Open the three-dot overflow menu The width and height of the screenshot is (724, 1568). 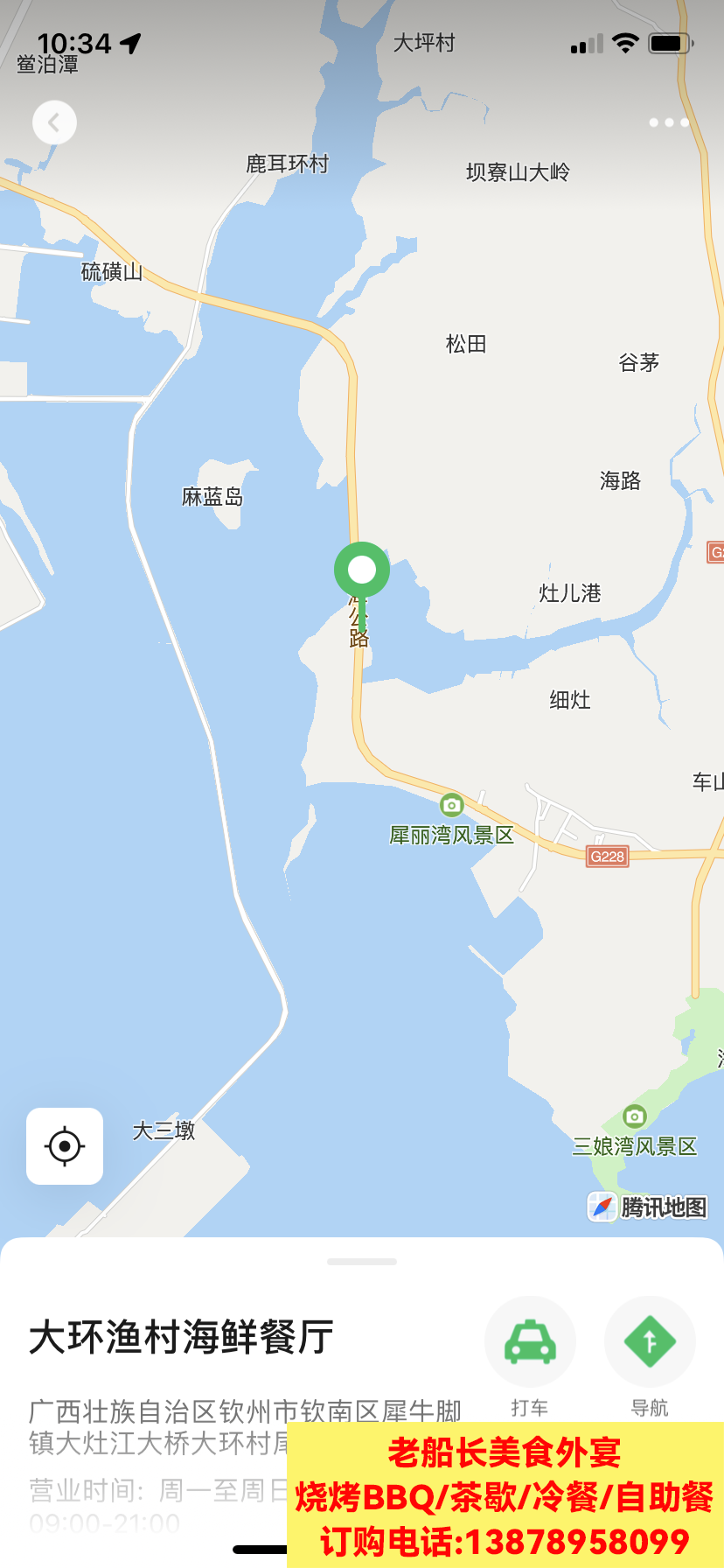click(x=669, y=122)
